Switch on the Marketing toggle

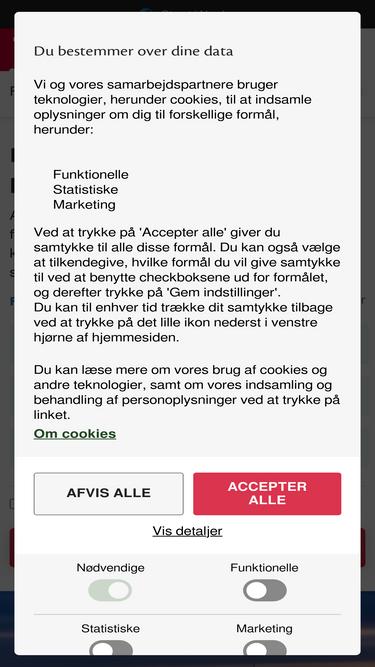pyautogui.click(x=264, y=648)
